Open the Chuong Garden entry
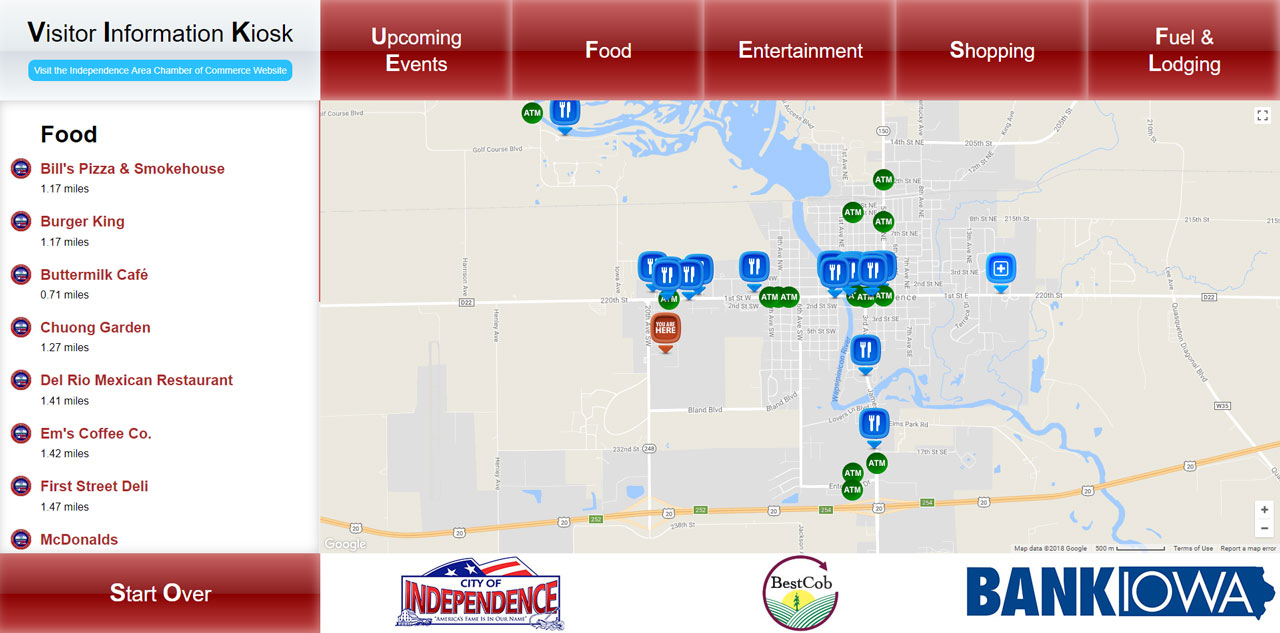This screenshot has width=1280, height=633. click(x=95, y=328)
